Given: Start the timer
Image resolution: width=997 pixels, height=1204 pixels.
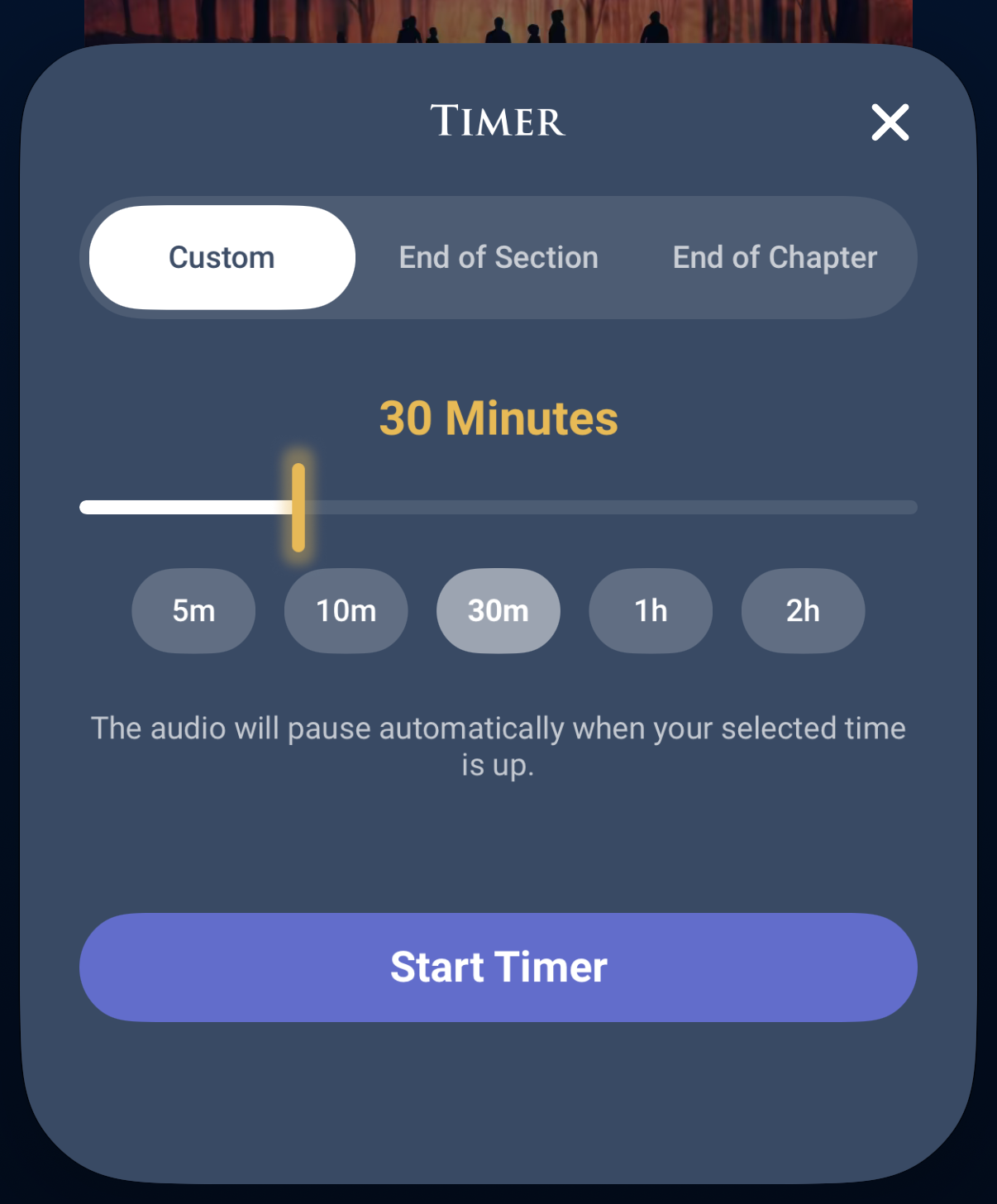Looking at the screenshot, I should coord(498,967).
